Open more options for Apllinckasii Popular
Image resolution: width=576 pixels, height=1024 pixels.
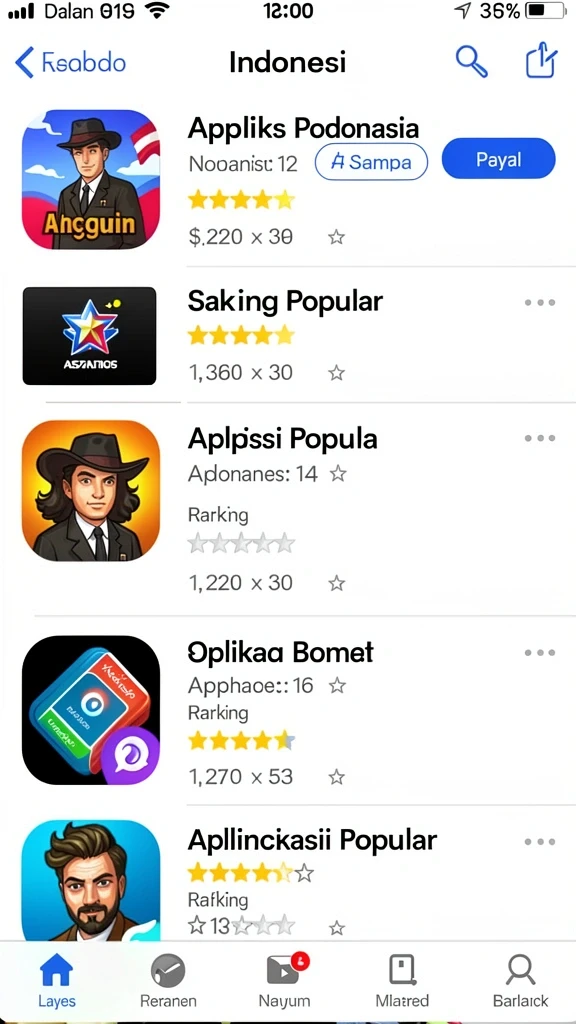coord(539,842)
